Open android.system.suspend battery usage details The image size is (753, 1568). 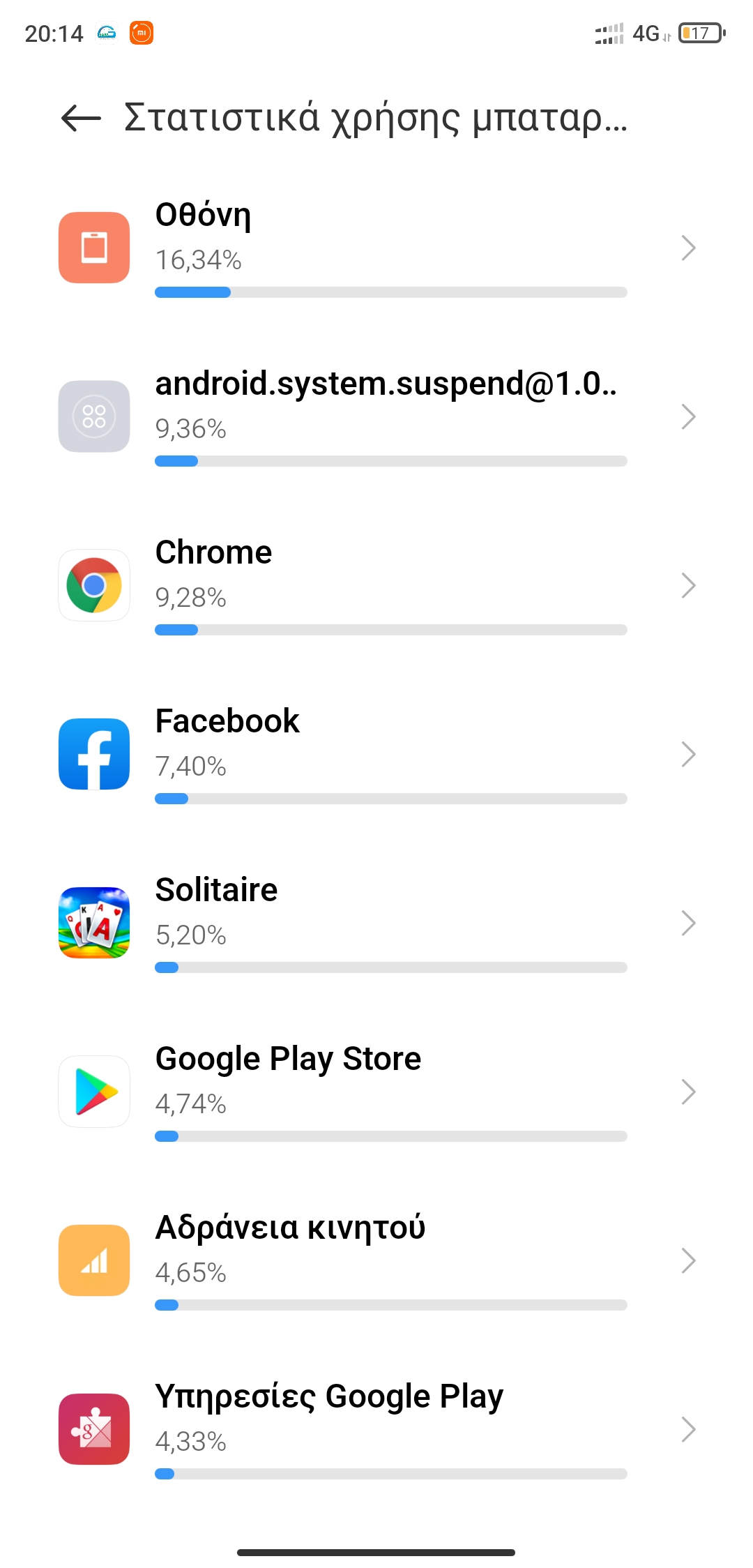376,416
